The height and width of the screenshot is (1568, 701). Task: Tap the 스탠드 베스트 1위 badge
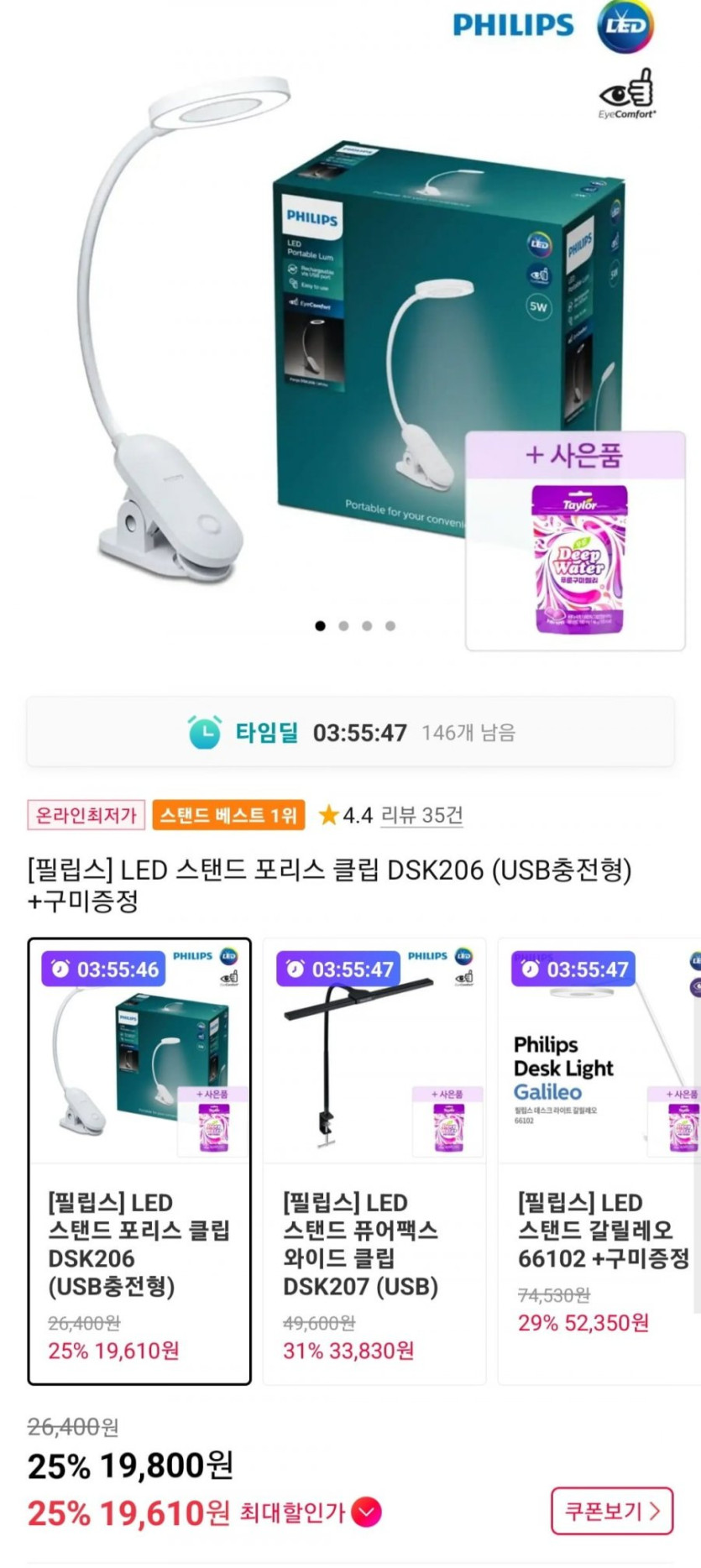coord(228,815)
